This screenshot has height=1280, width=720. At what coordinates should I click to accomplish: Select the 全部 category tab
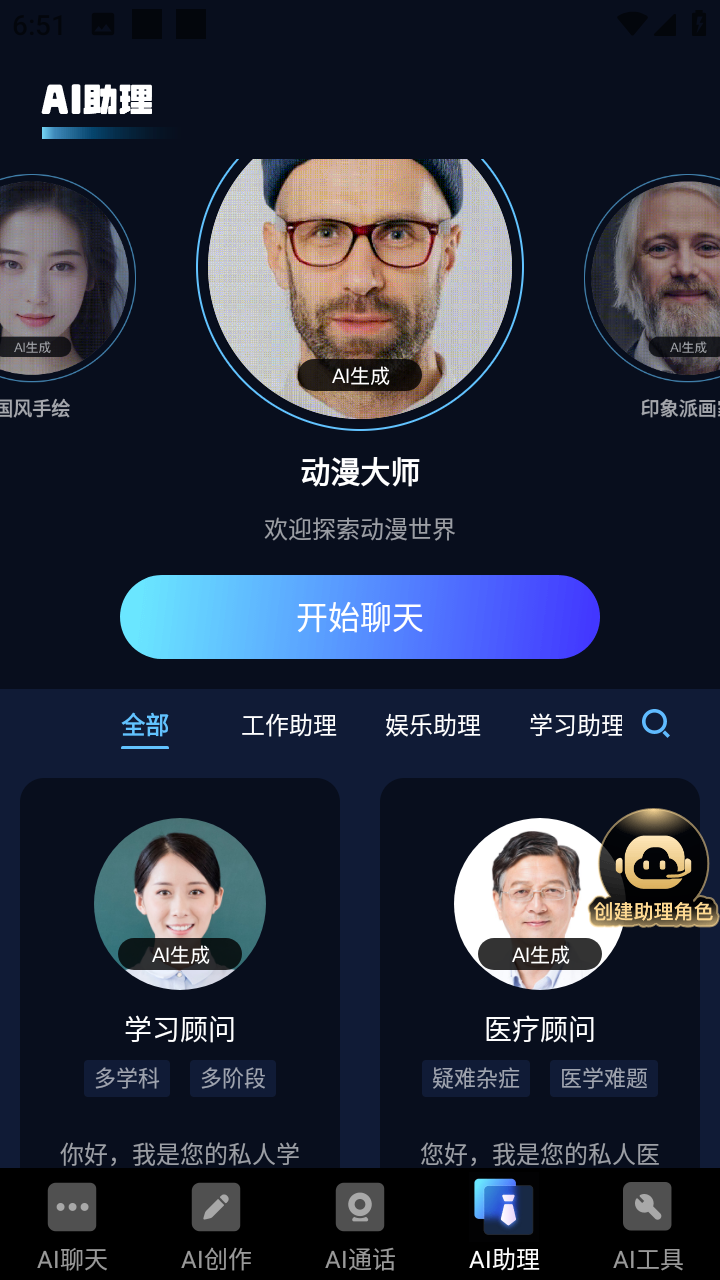(145, 725)
